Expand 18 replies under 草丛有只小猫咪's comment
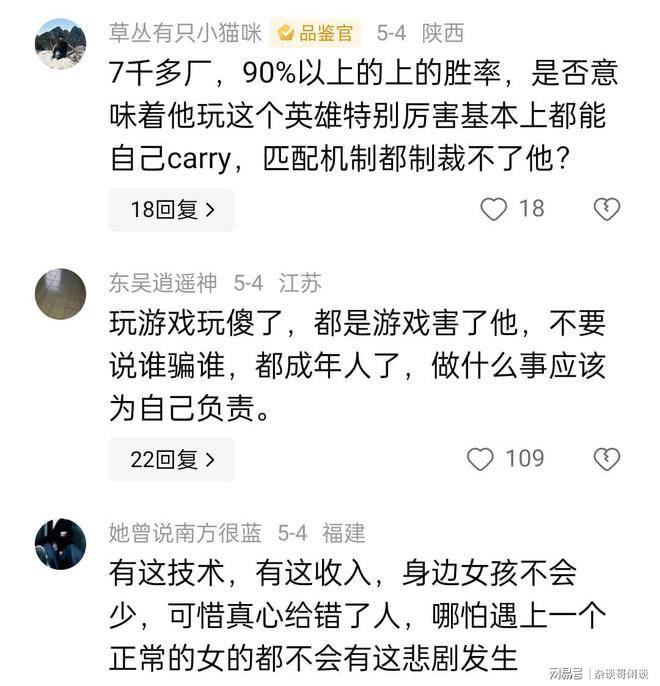Screen dimensions: 660x686 click(x=171, y=210)
